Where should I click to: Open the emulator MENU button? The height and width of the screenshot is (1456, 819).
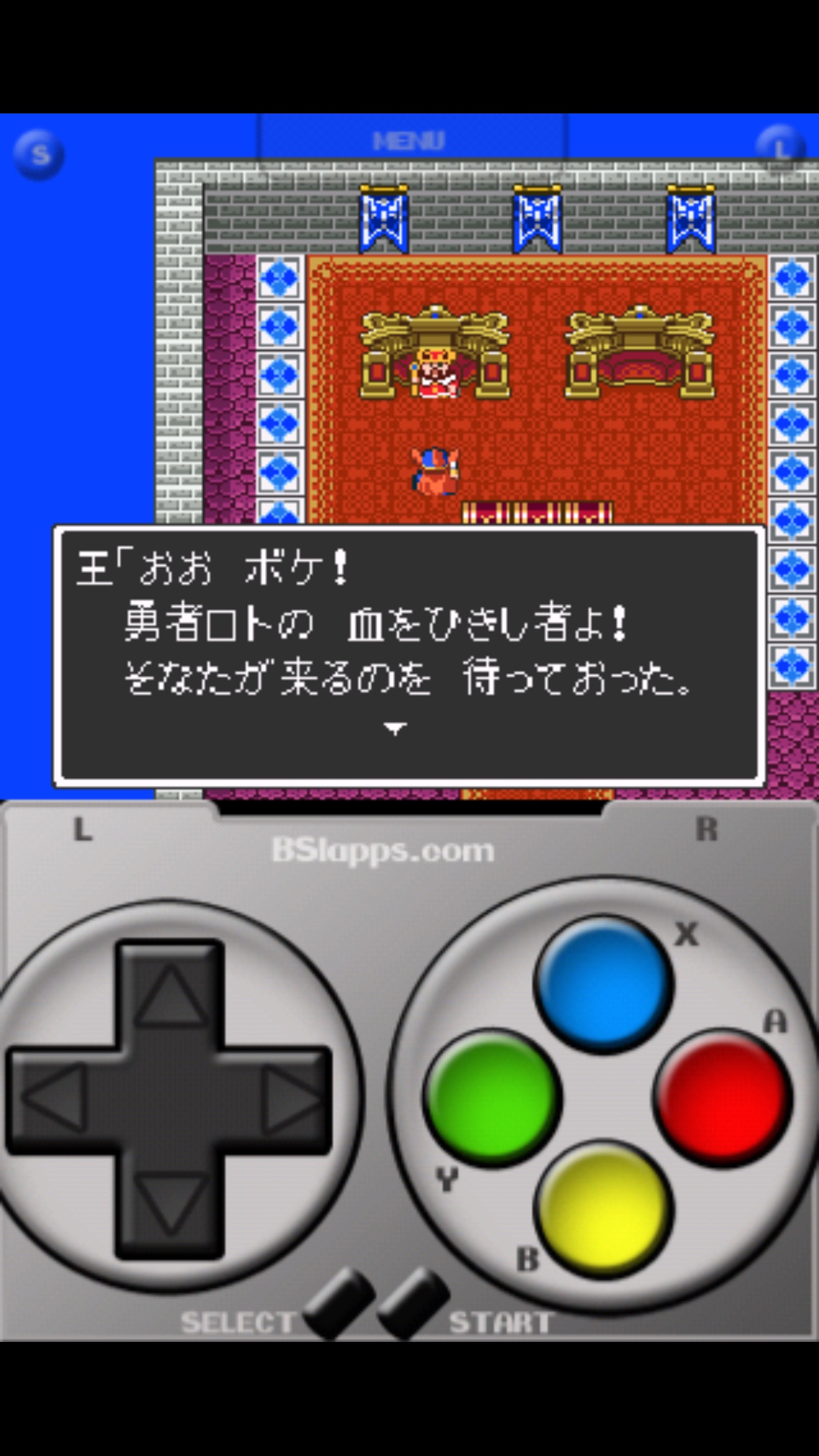pos(410,141)
